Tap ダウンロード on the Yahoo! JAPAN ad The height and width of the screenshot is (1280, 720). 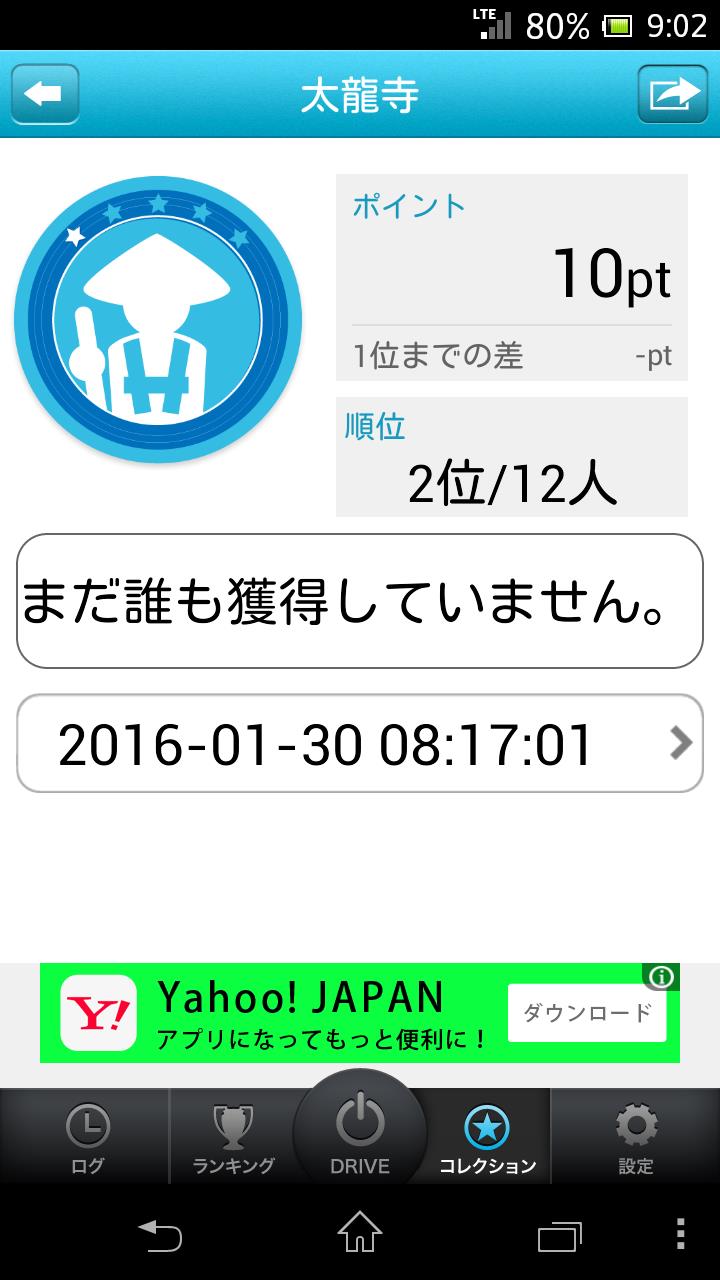coord(587,1012)
